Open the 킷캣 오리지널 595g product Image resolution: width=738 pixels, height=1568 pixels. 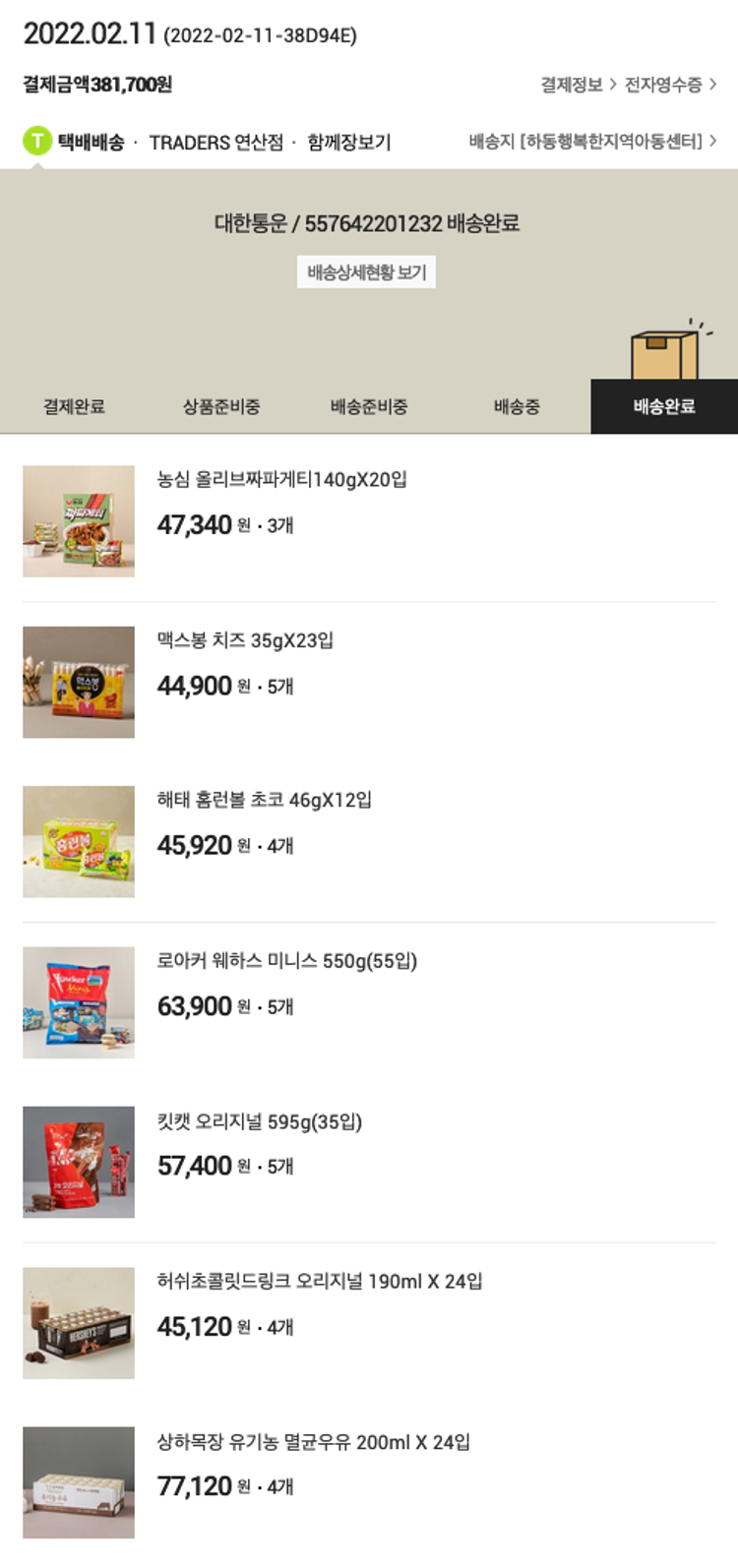(259, 1121)
